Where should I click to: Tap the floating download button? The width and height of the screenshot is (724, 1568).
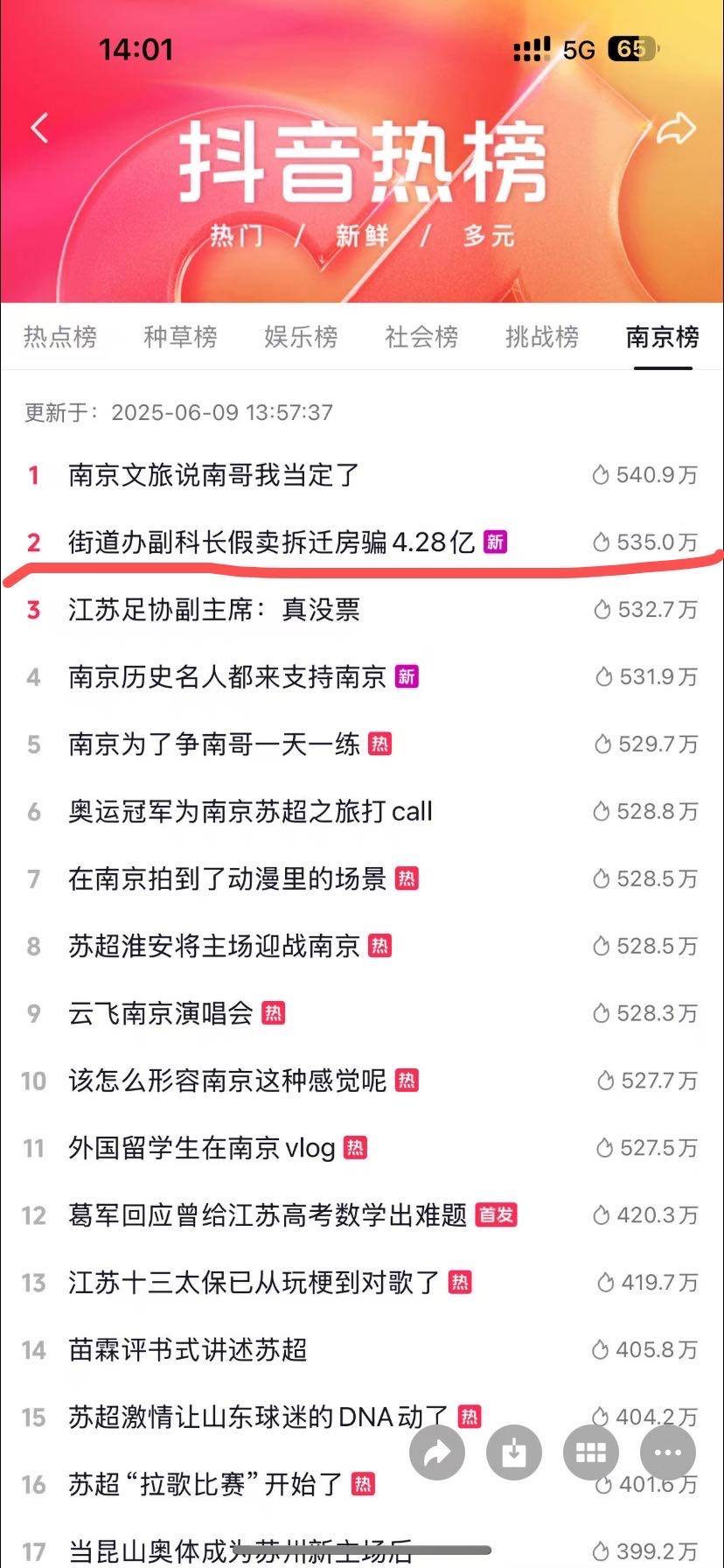coord(514,1453)
